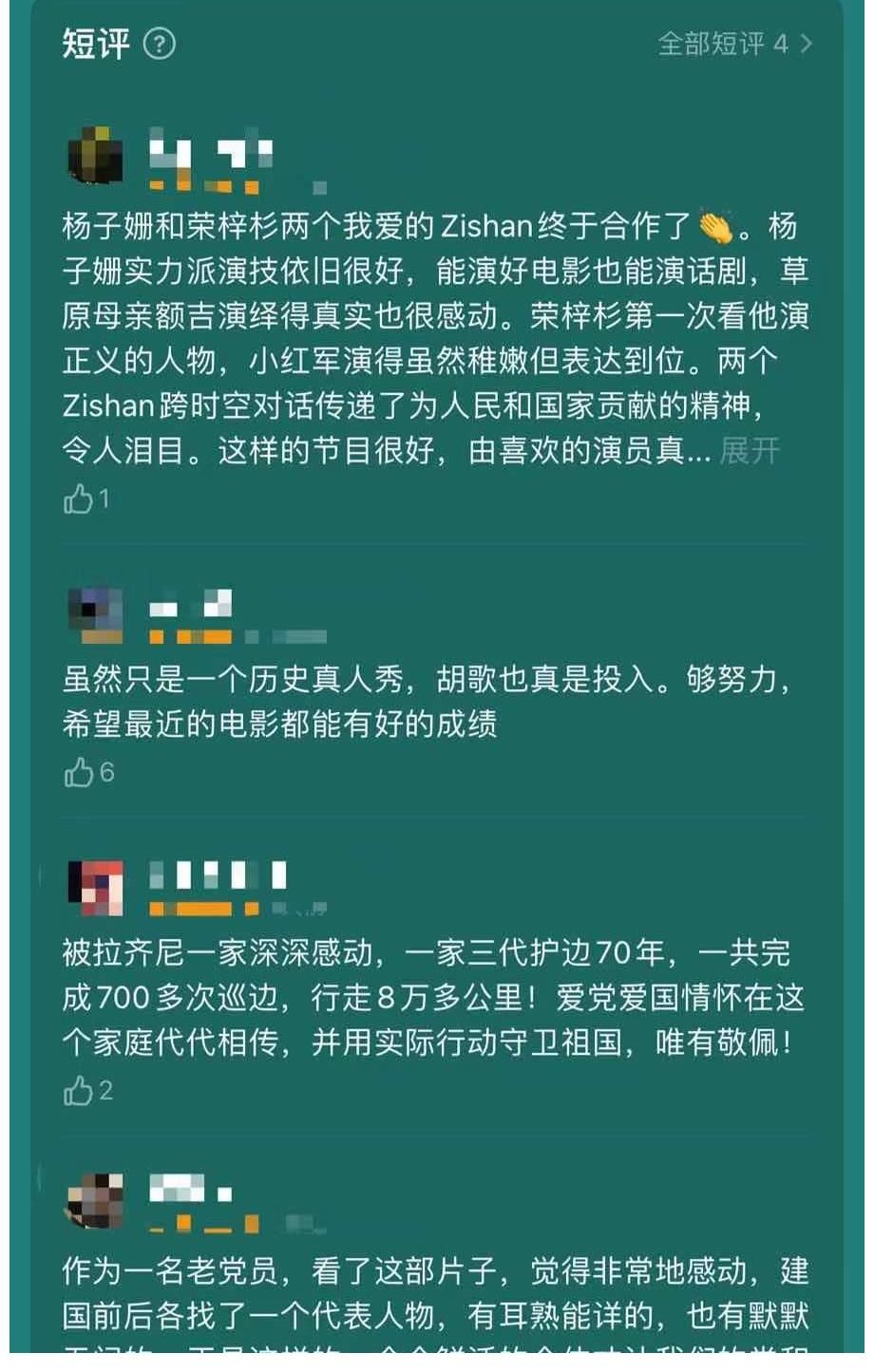View all short reviews via 全部短评 4

(x=734, y=44)
